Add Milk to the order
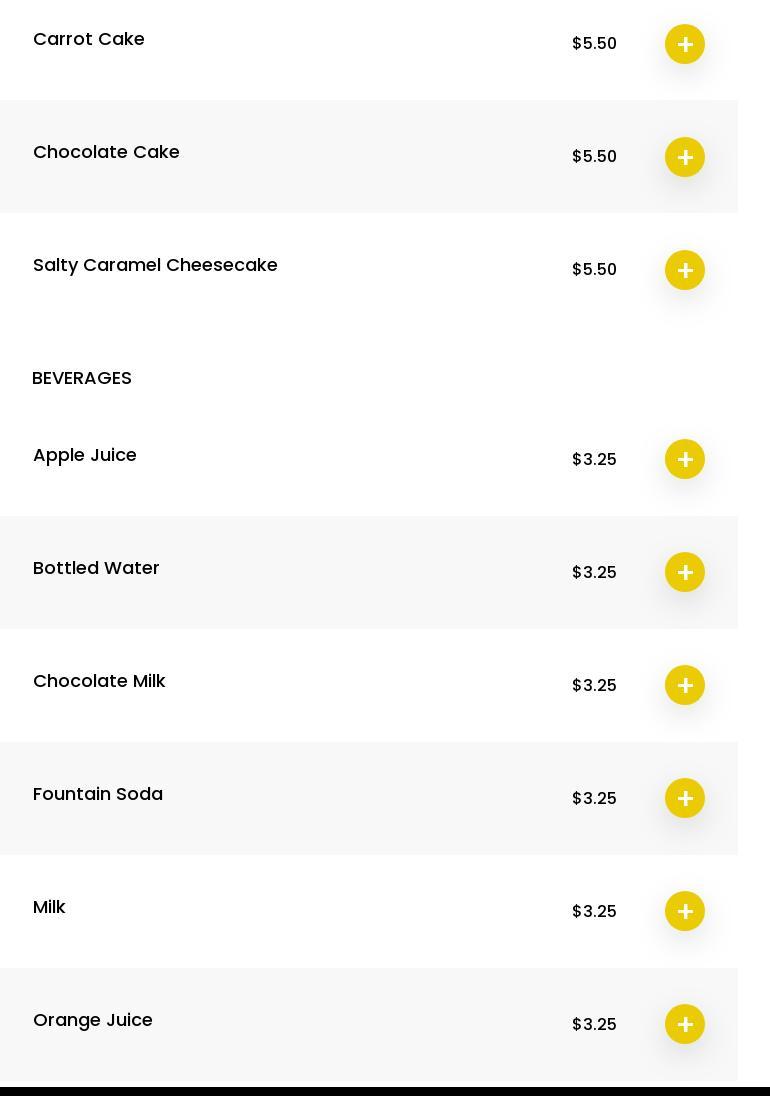 click(x=685, y=911)
